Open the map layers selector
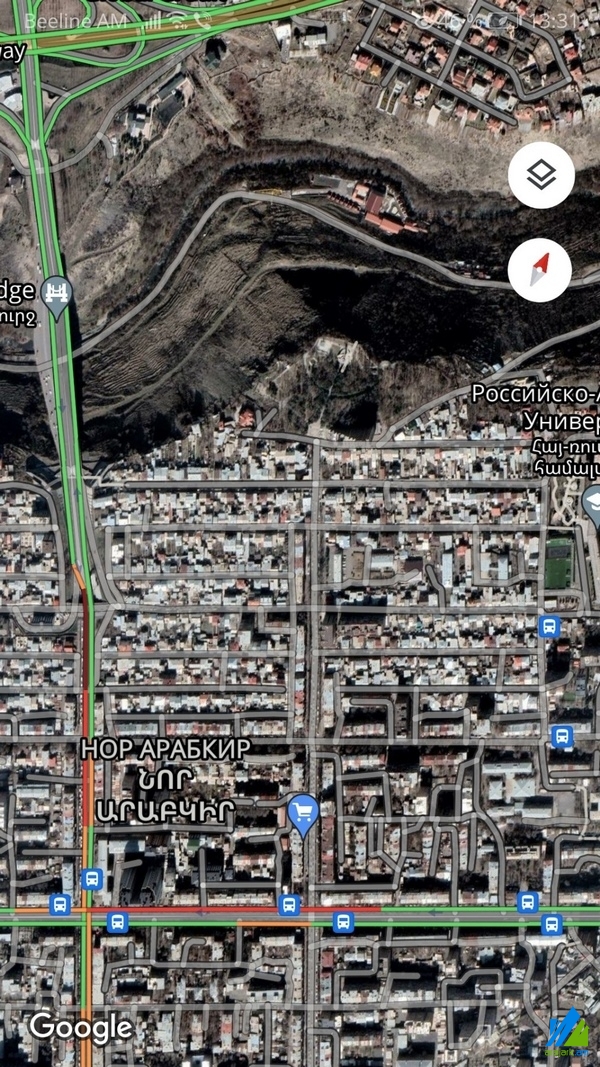600x1067 pixels. [541, 176]
